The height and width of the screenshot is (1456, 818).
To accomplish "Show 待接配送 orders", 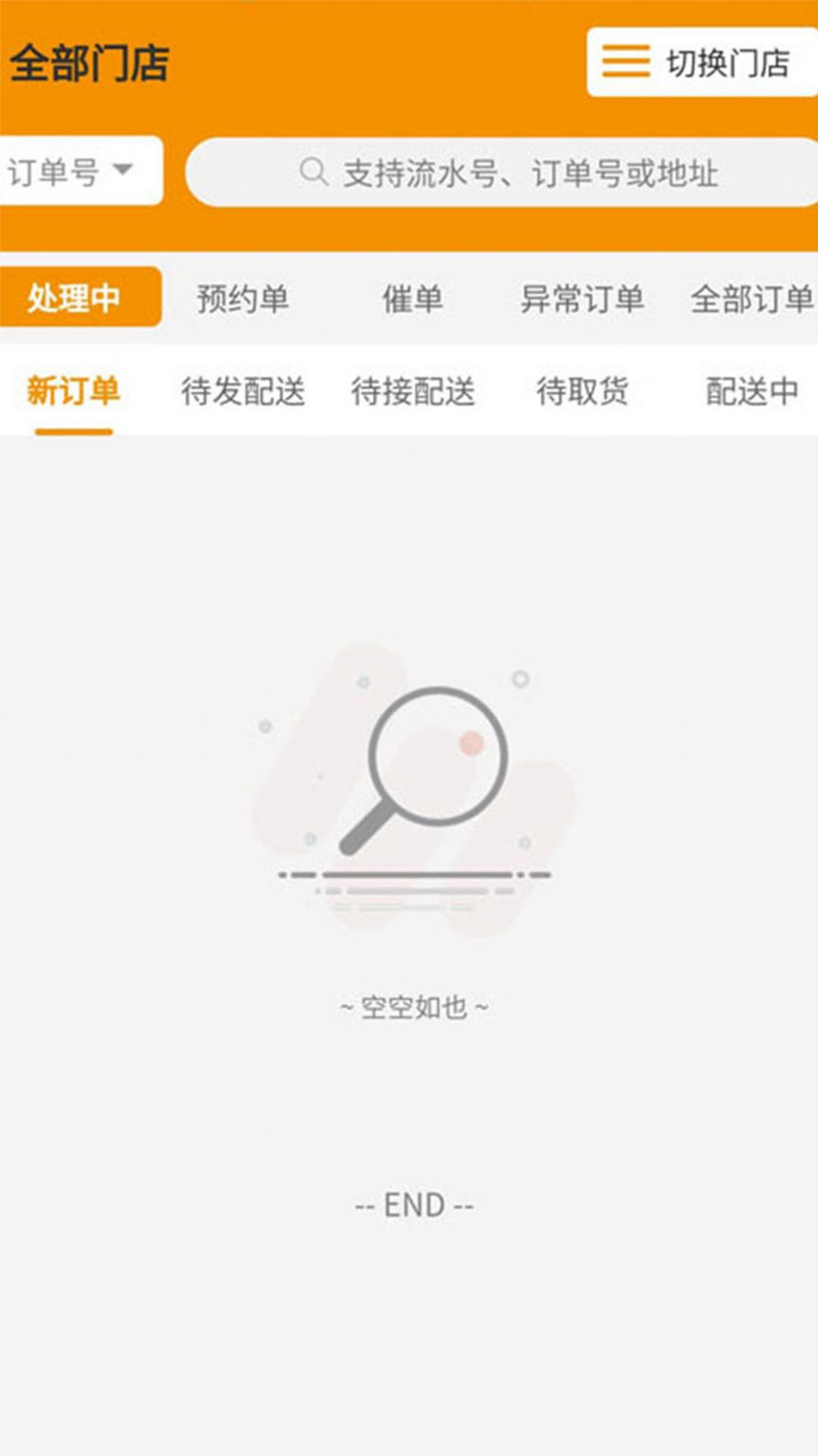I will (412, 392).
